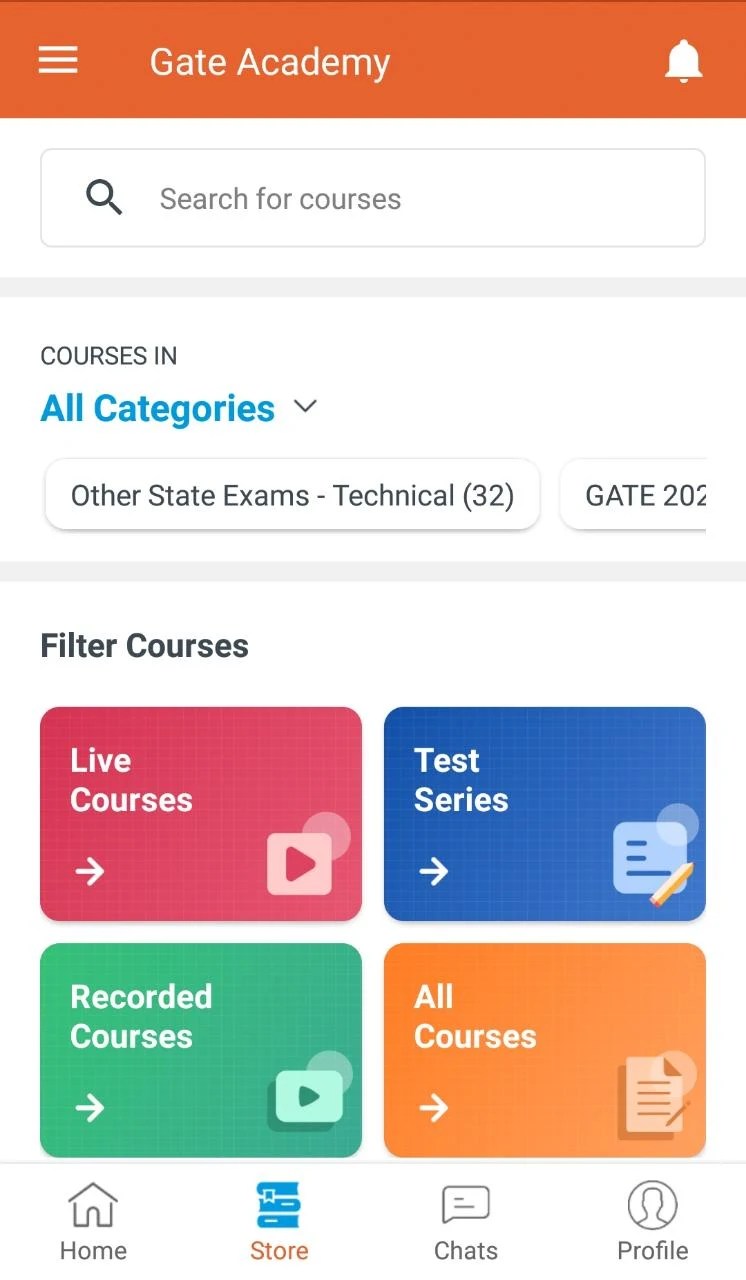746x1280 pixels.
Task: Go to the Store tab
Action: pyautogui.click(x=279, y=1221)
